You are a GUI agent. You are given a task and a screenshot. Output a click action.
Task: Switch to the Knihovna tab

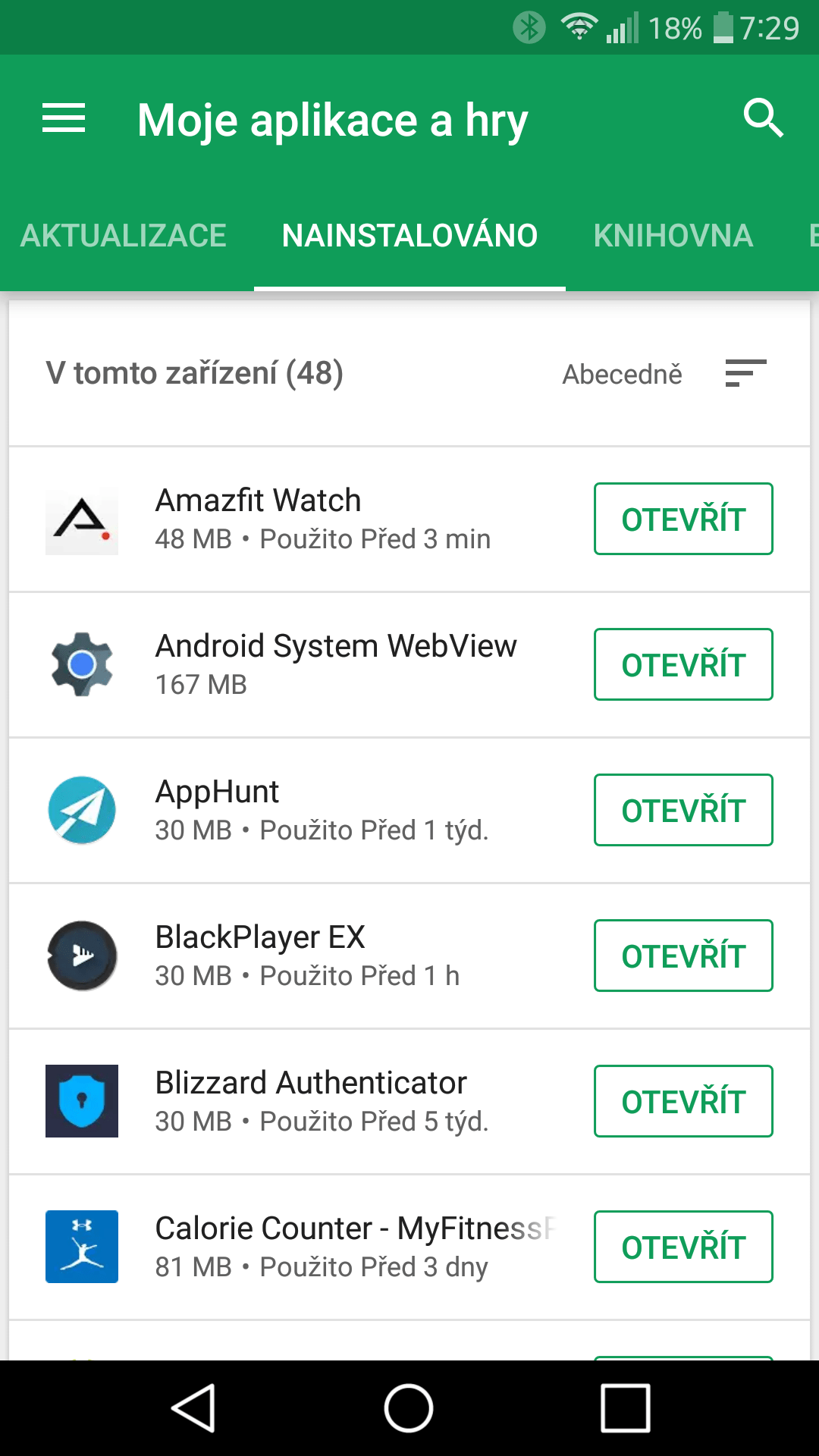coord(673,236)
